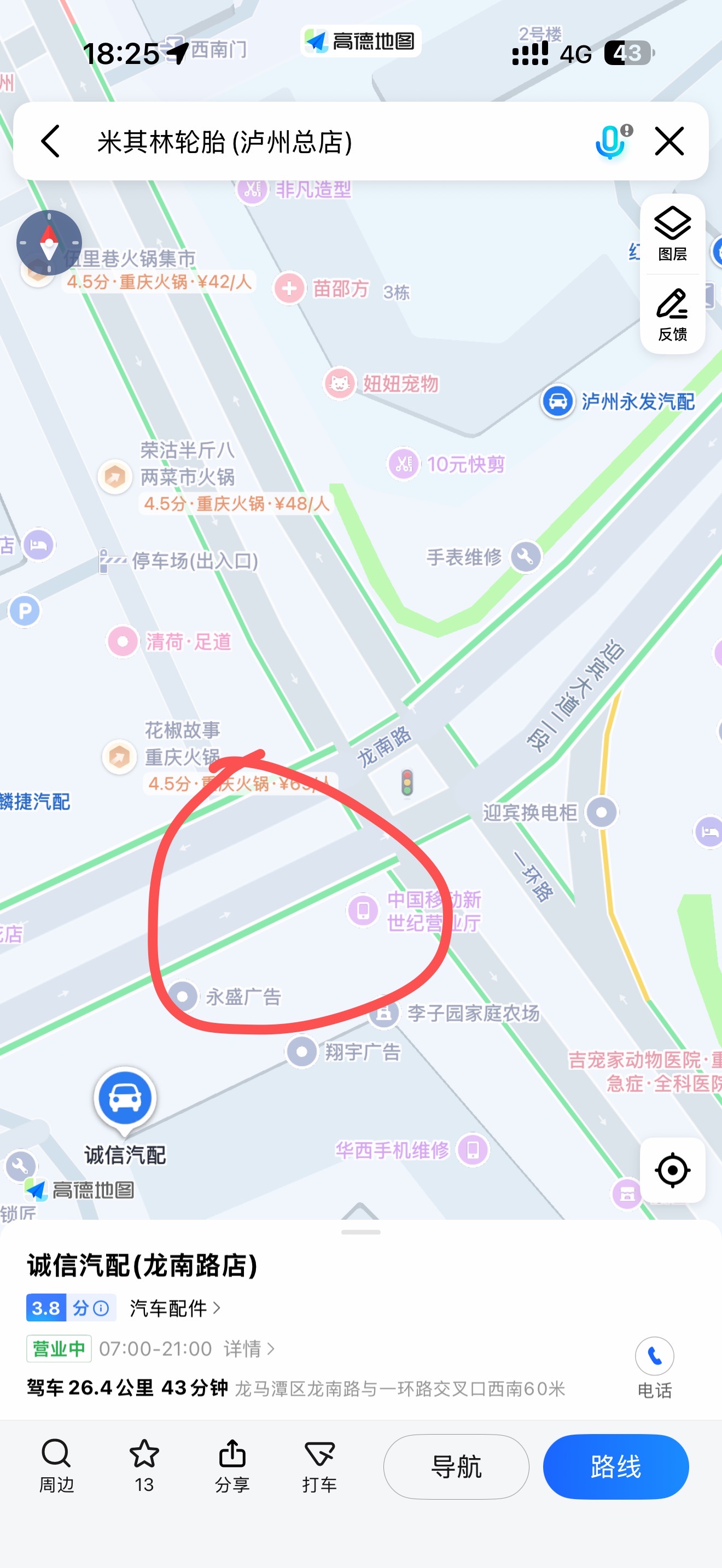Call a ride with 打车
Viewport: 722px width, 1568px height.
tap(319, 1466)
